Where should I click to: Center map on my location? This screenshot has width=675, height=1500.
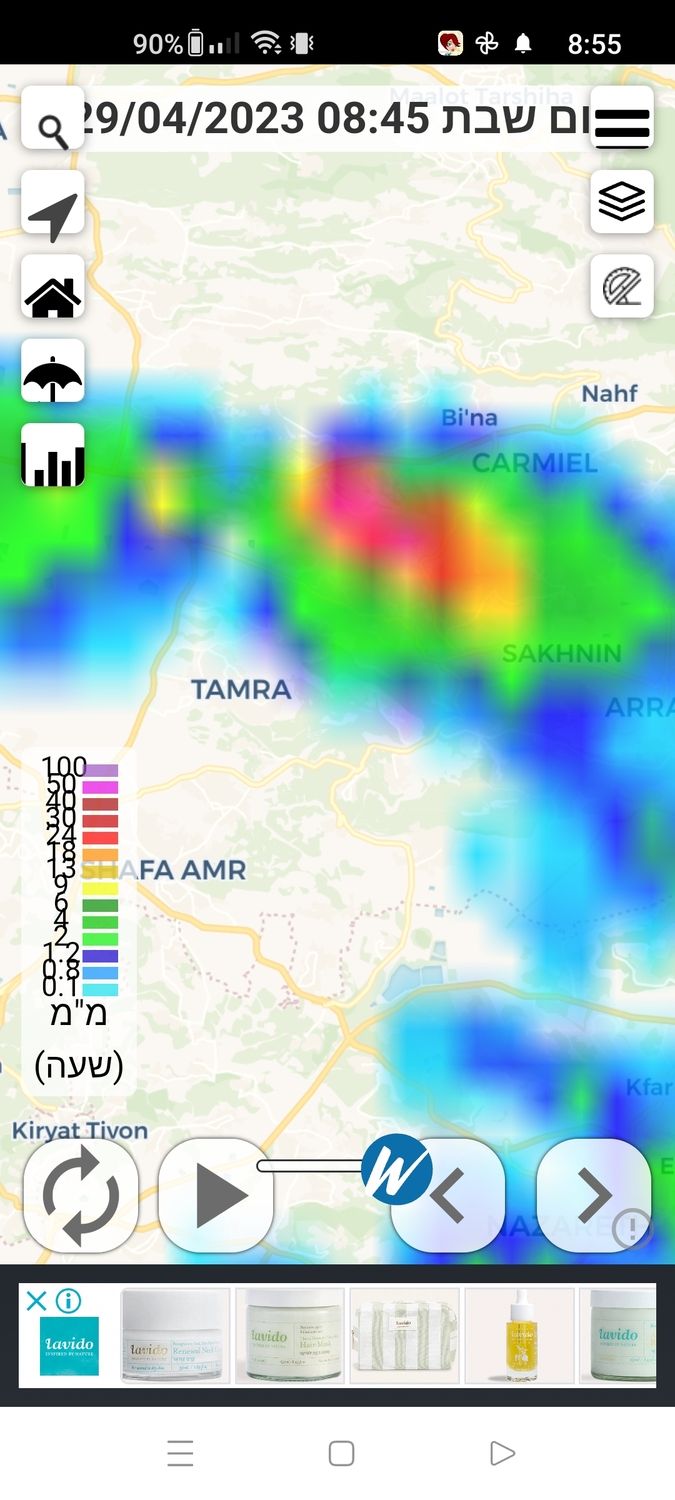[52, 205]
